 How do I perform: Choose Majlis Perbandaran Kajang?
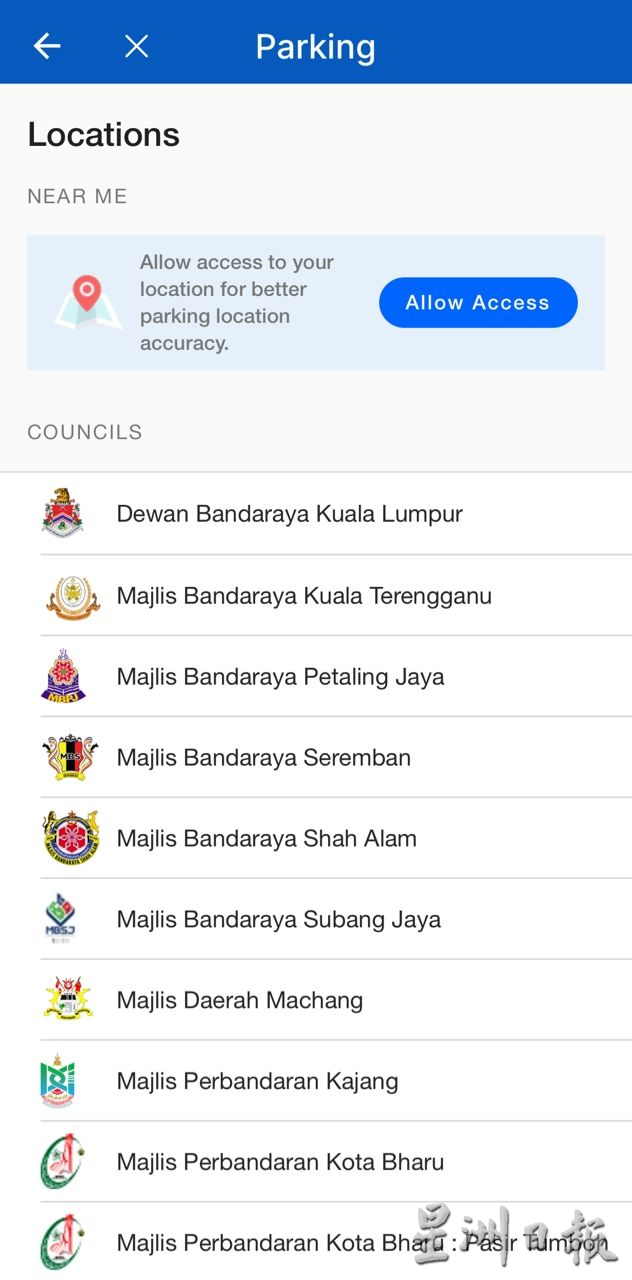[257, 1082]
